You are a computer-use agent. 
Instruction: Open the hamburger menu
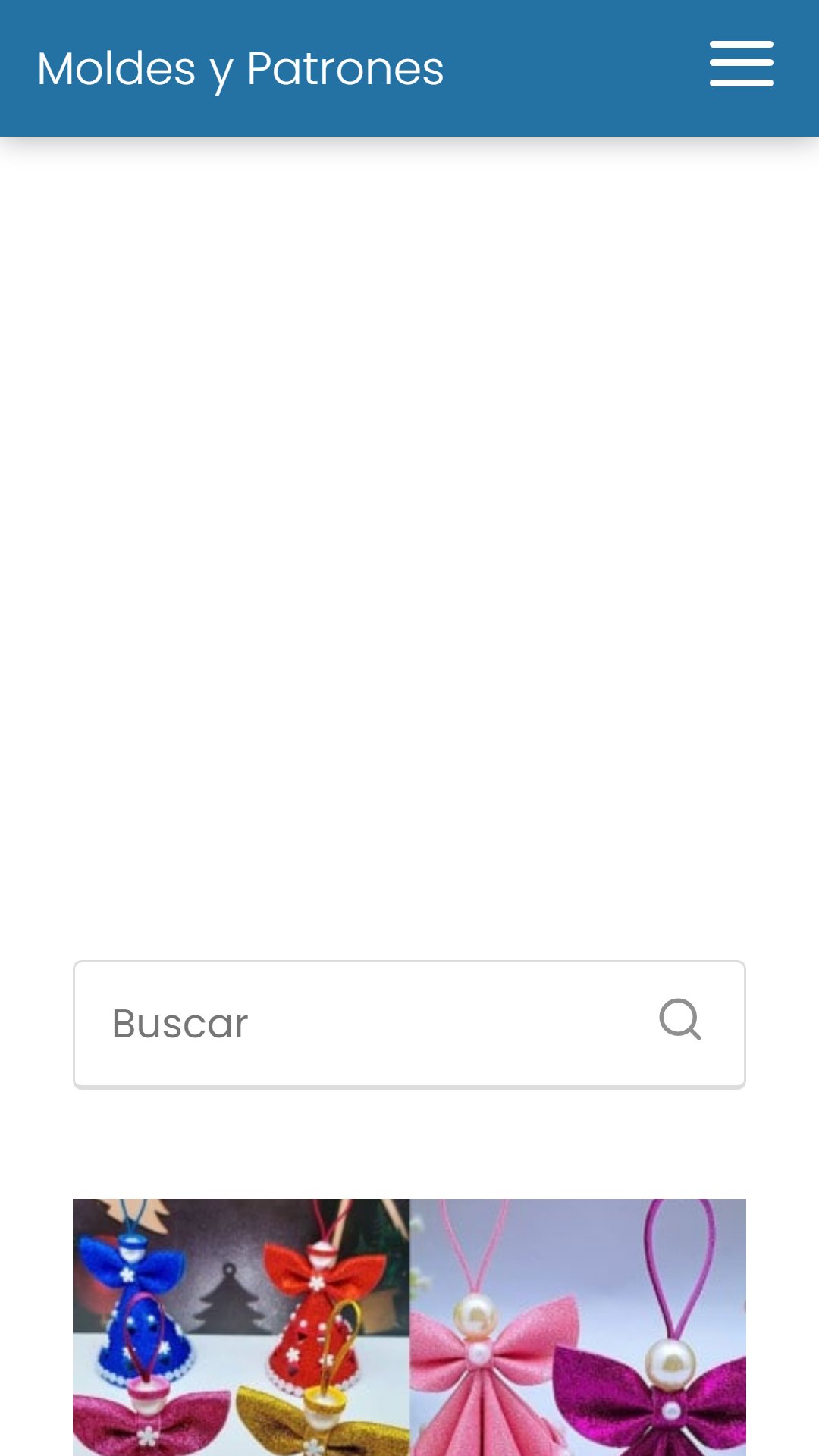coord(741,64)
